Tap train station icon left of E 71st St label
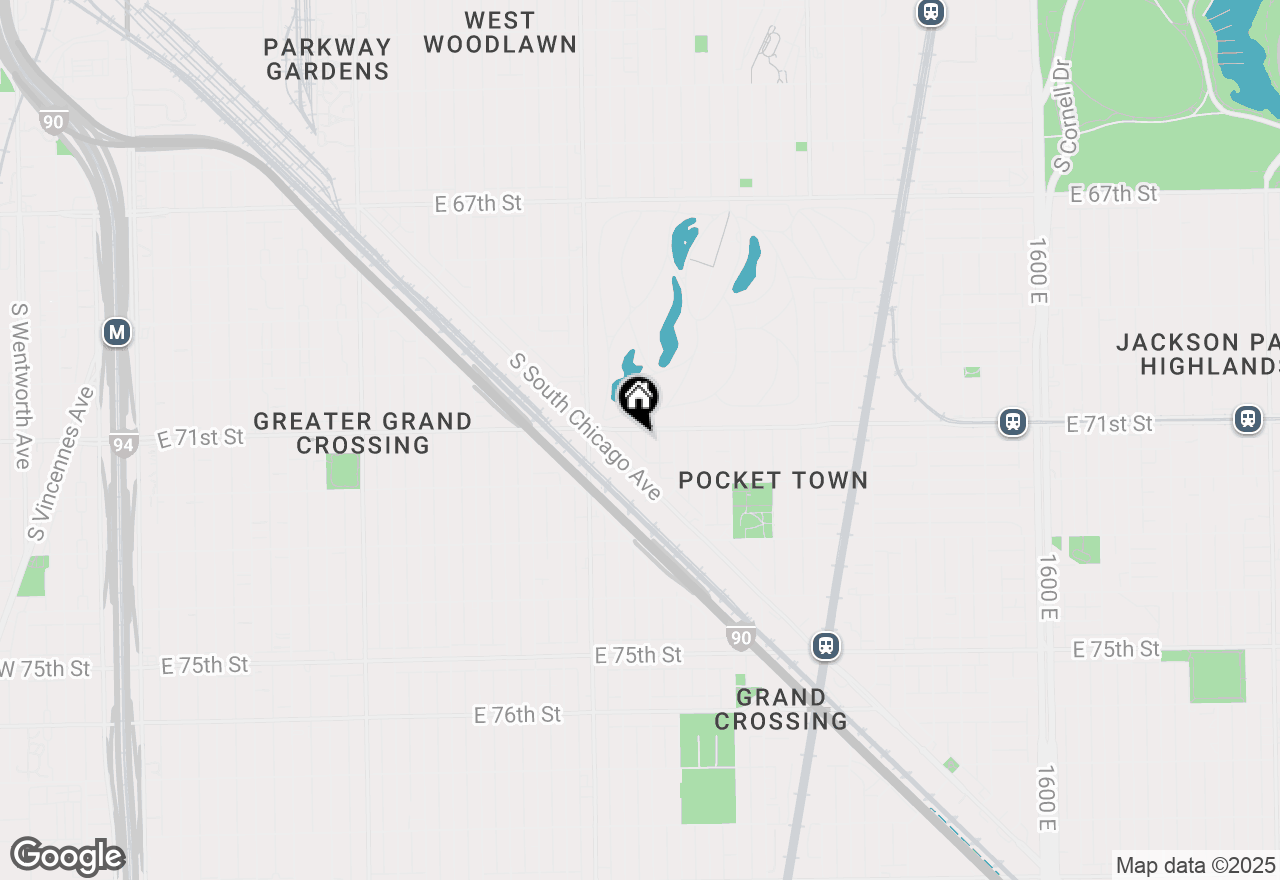This screenshot has height=880, width=1280. pos(1013,422)
